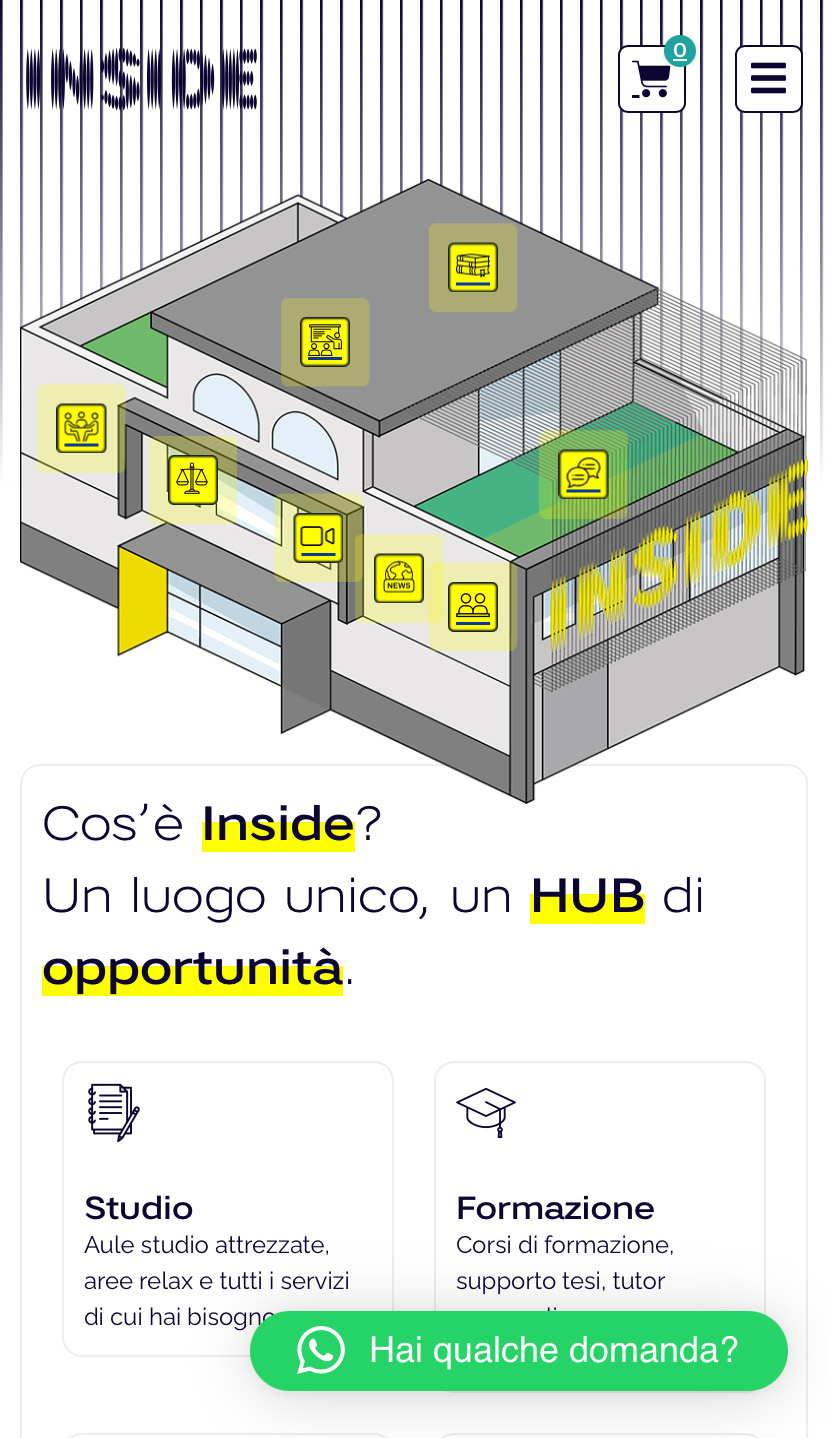Screen dimensions: 828x1438
Task: Open the Formazione card
Action: 600,1209
